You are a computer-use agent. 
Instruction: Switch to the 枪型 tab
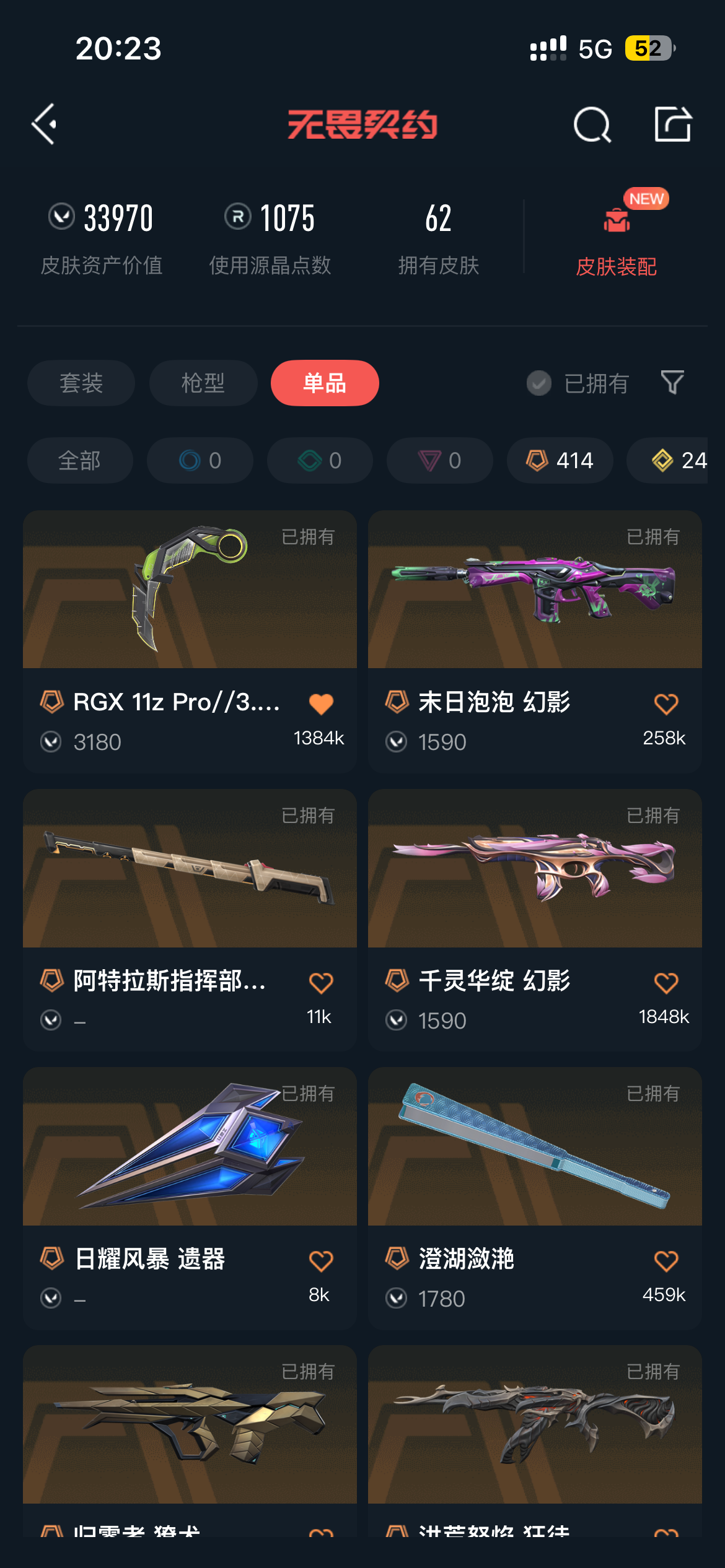tap(203, 383)
